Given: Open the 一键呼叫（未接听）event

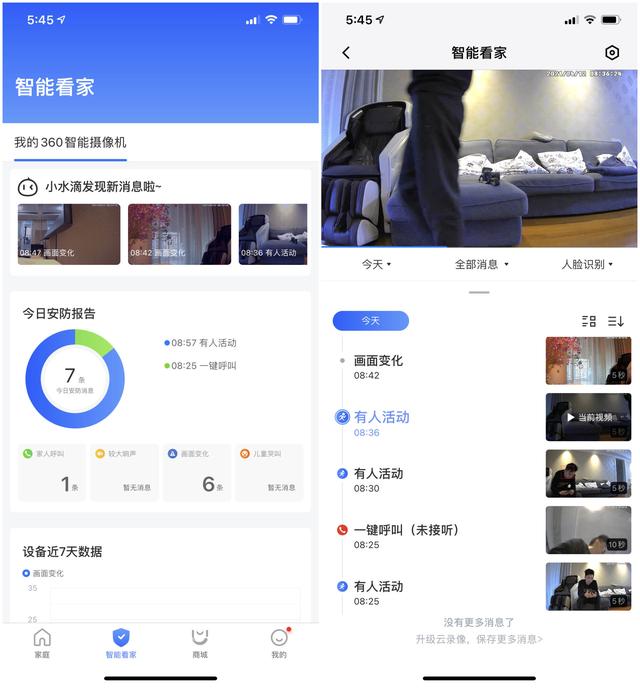Looking at the screenshot, I should tap(588, 530).
